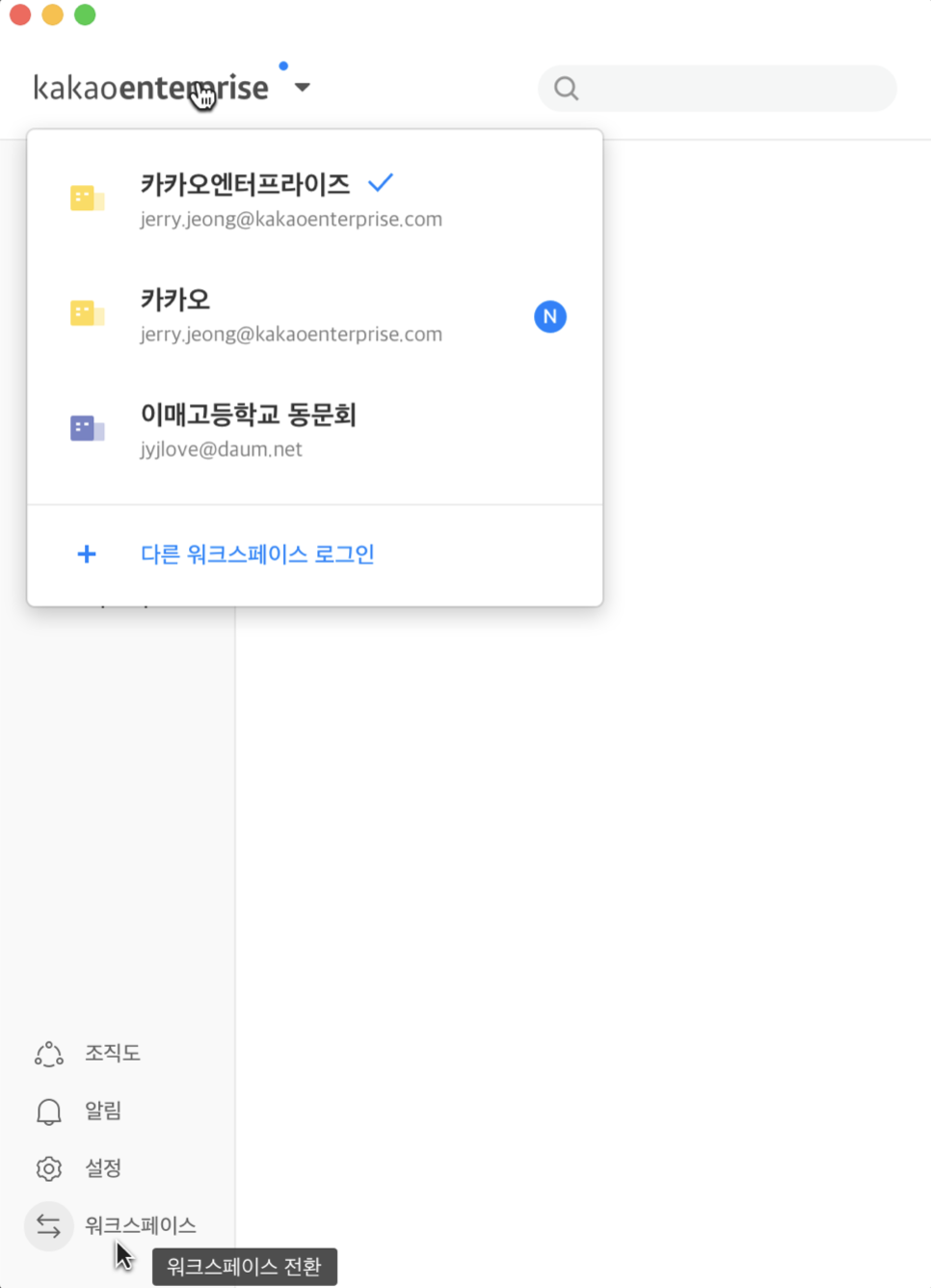The image size is (931, 1288).
Task: Select the 카카오엔터프라이즈 workspace
Action: [x=315, y=199]
